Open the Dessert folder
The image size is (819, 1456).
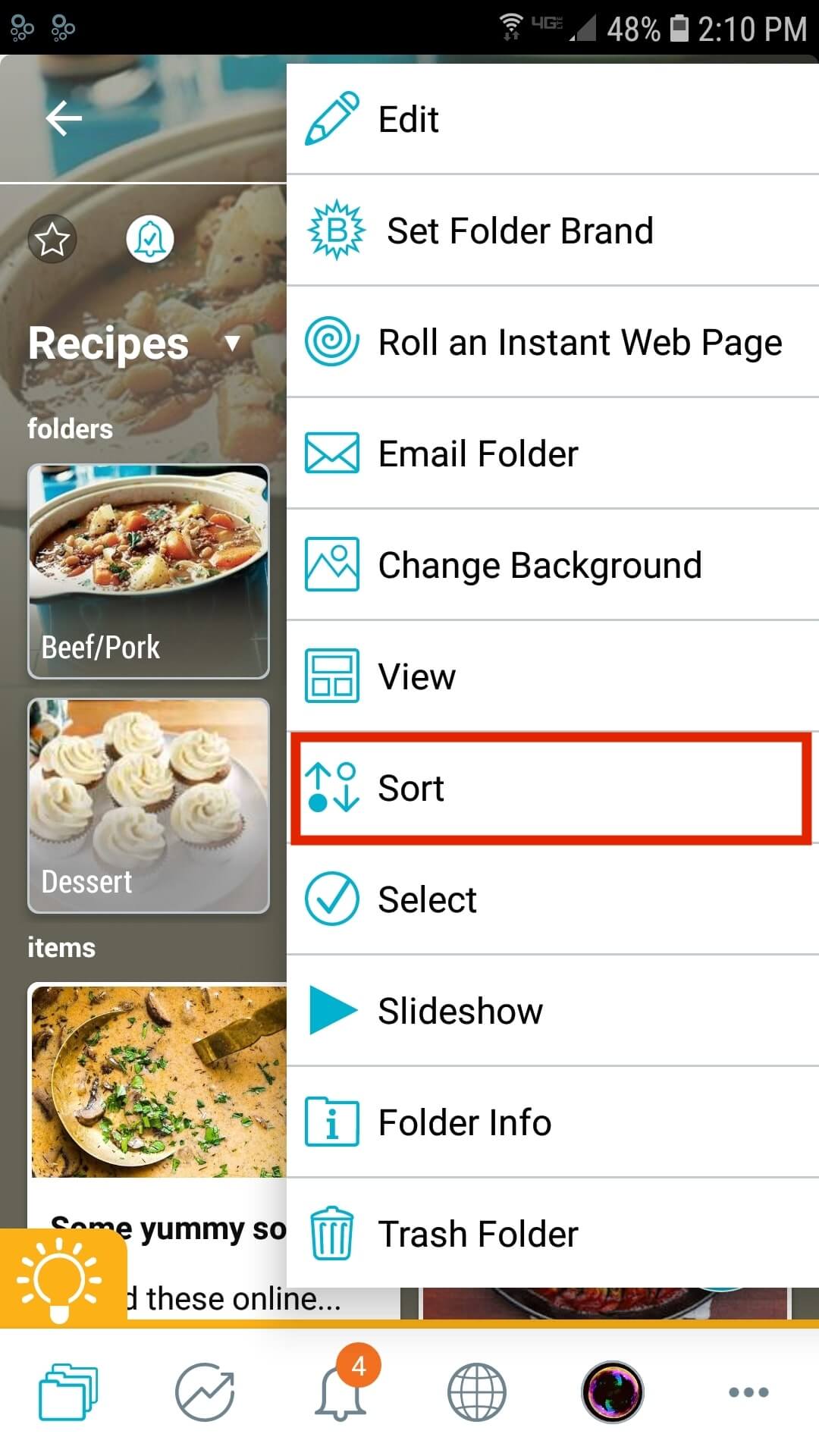(149, 805)
